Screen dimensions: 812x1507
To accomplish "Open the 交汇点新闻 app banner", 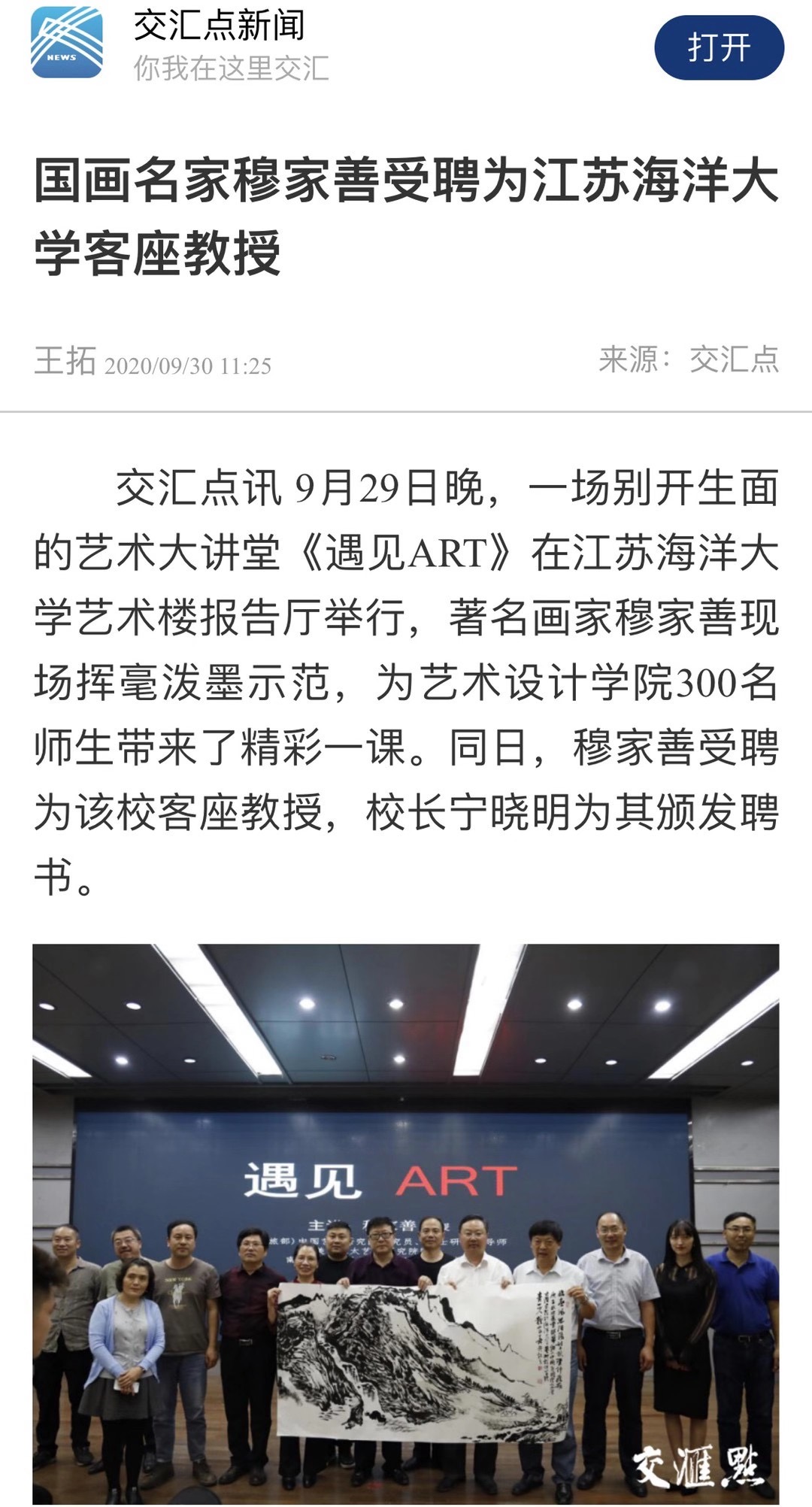I will coord(219,47).
